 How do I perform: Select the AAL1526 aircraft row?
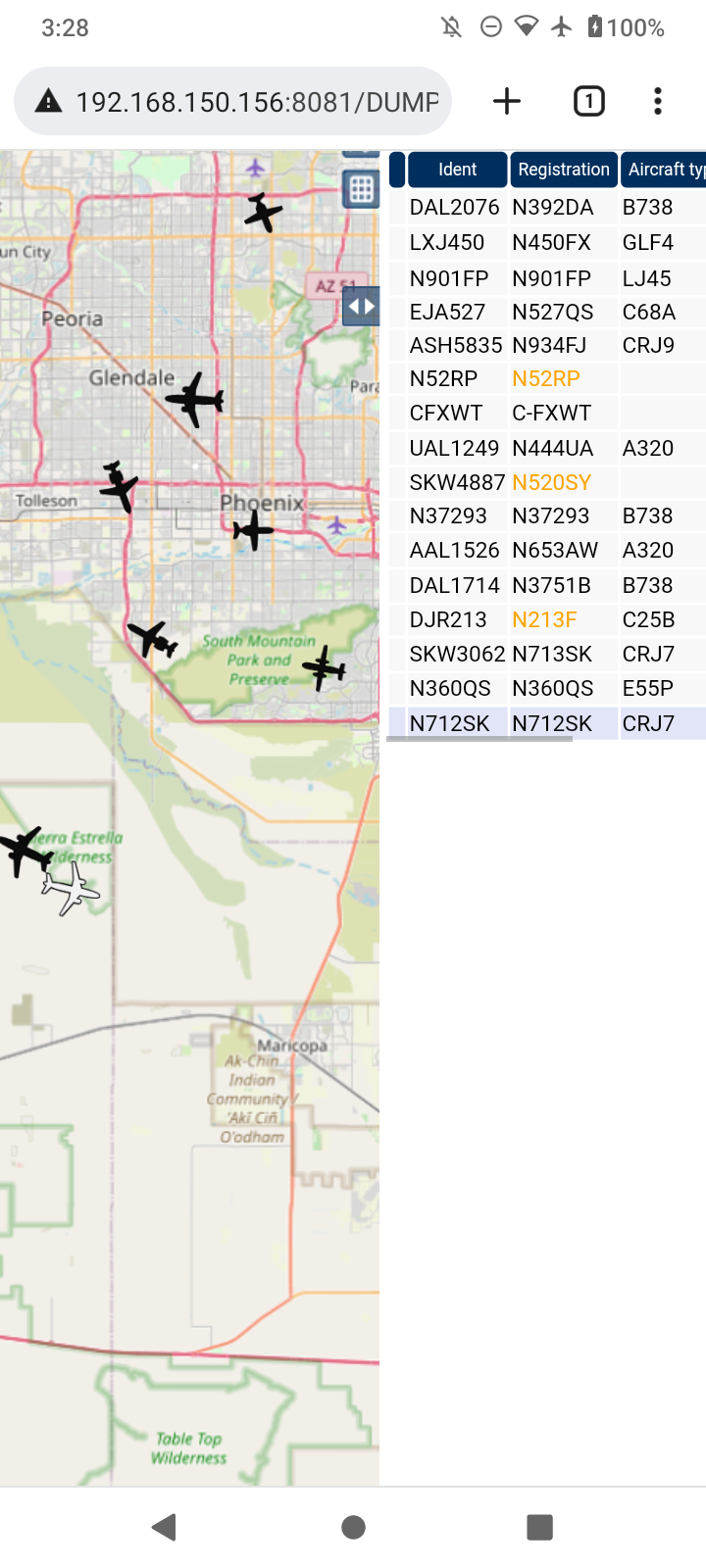(x=547, y=550)
